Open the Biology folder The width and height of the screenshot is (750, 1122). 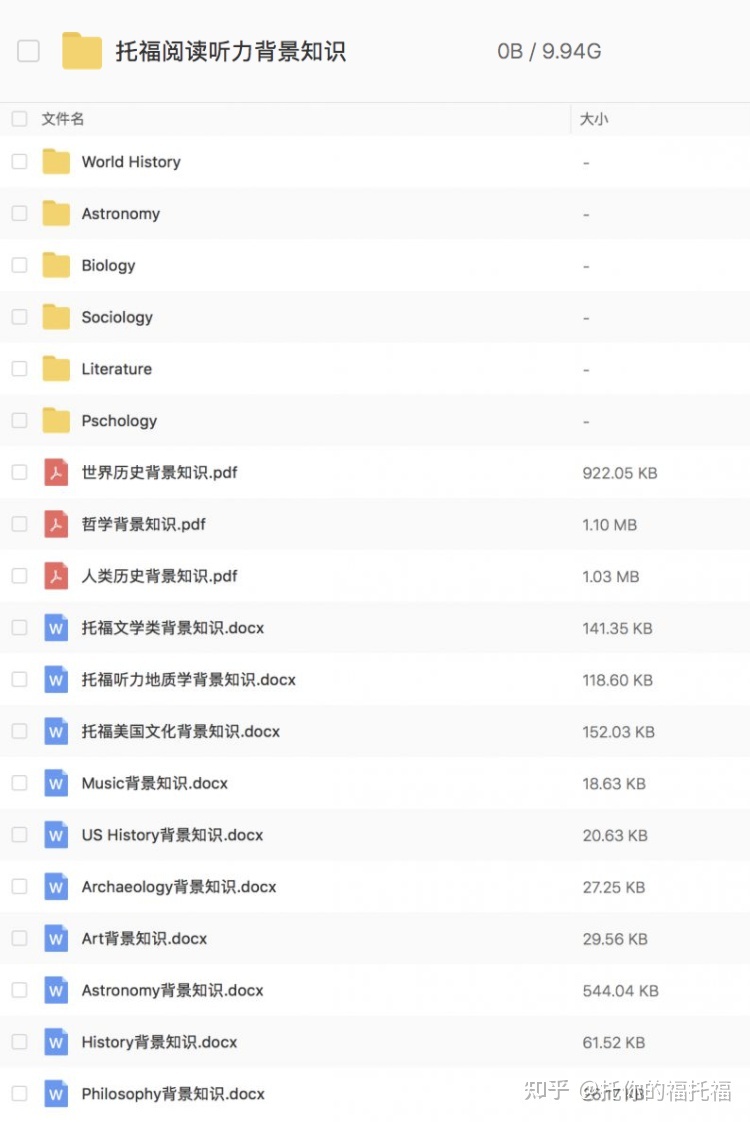(x=108, y=266)
